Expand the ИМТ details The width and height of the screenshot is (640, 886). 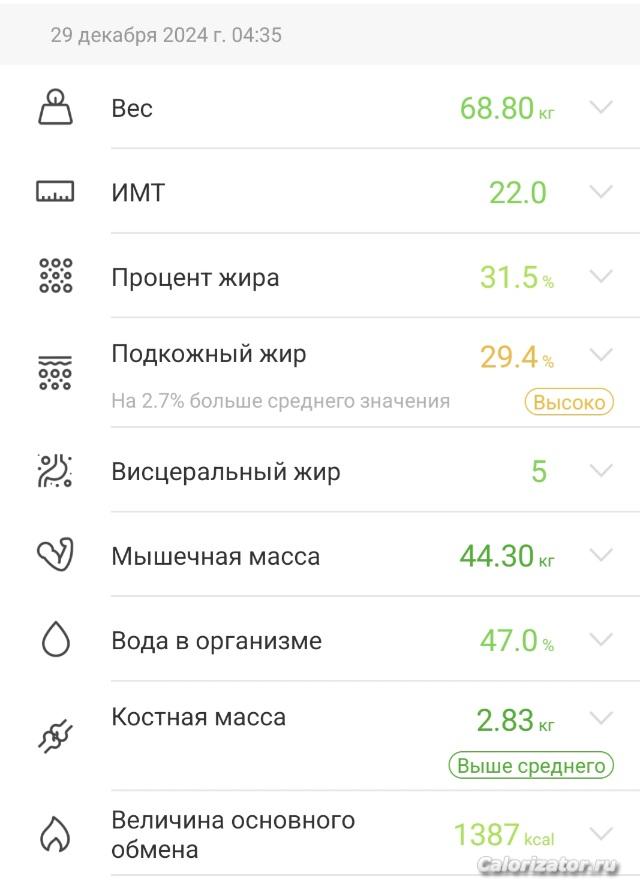tap(601, 191)
